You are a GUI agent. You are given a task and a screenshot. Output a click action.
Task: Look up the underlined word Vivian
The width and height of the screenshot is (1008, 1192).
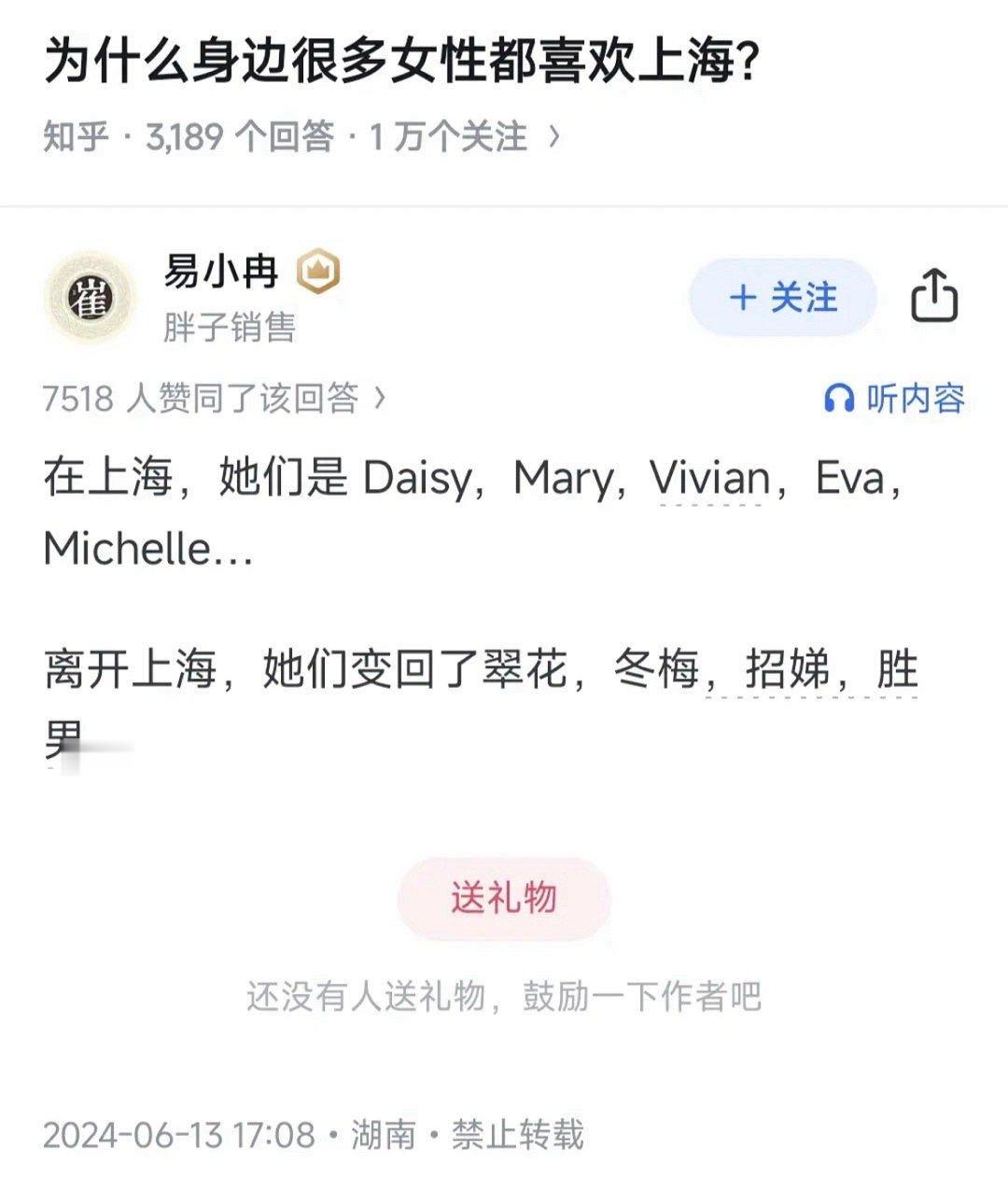[x=708, y=479]
